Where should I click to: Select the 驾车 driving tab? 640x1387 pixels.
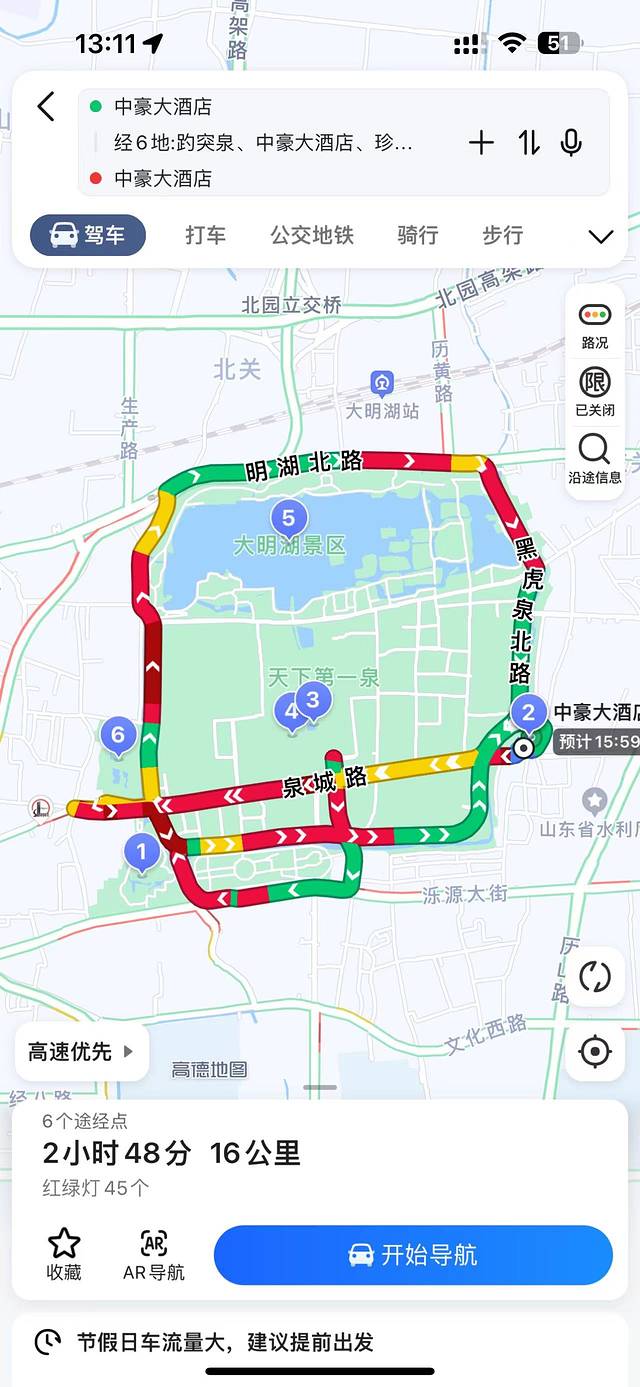88,236
